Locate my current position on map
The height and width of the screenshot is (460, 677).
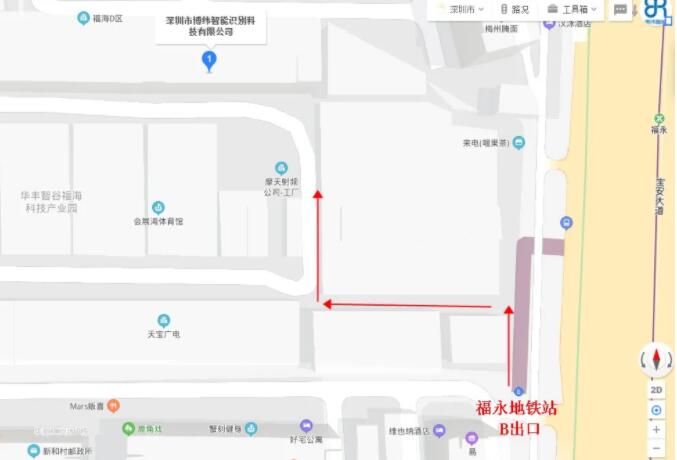(x=656, y=410)
